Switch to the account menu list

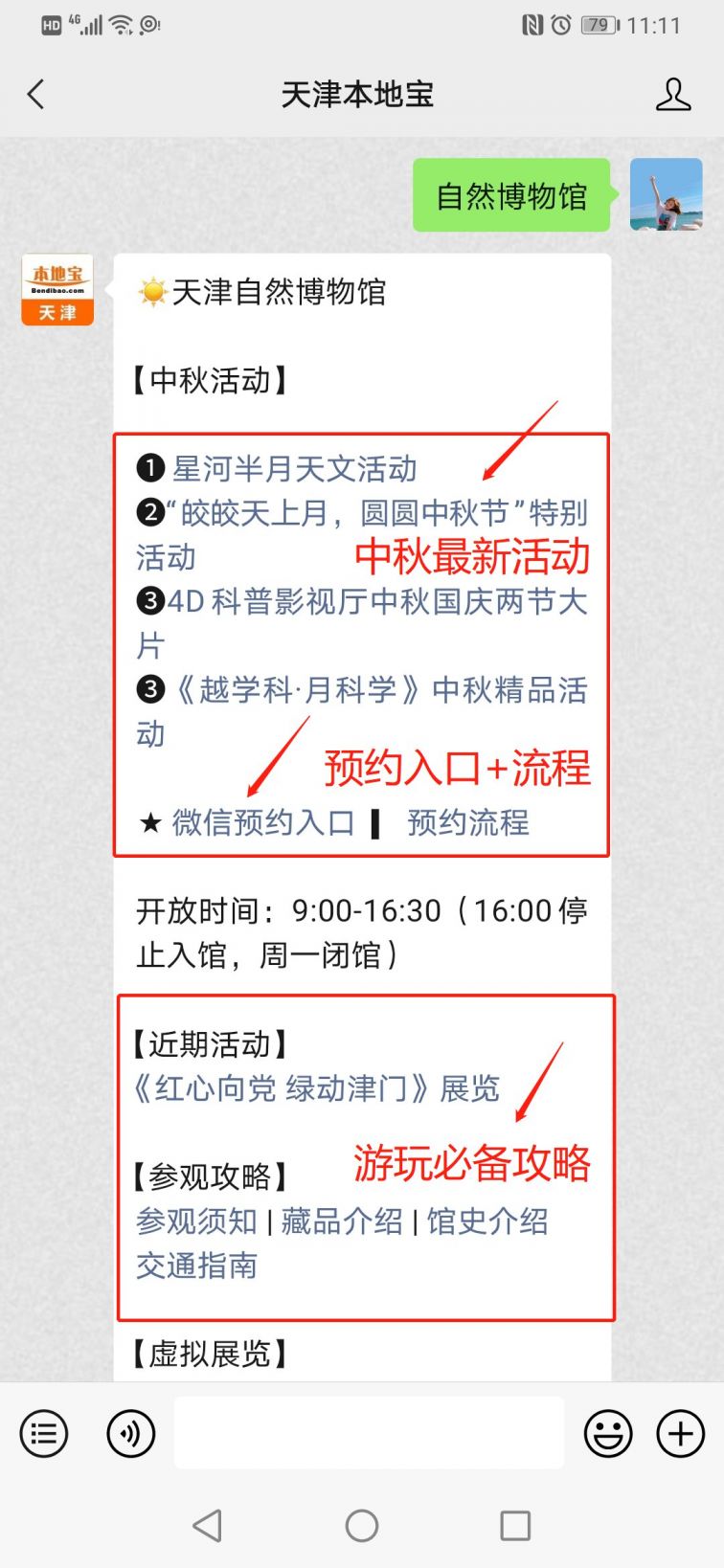44,1434
